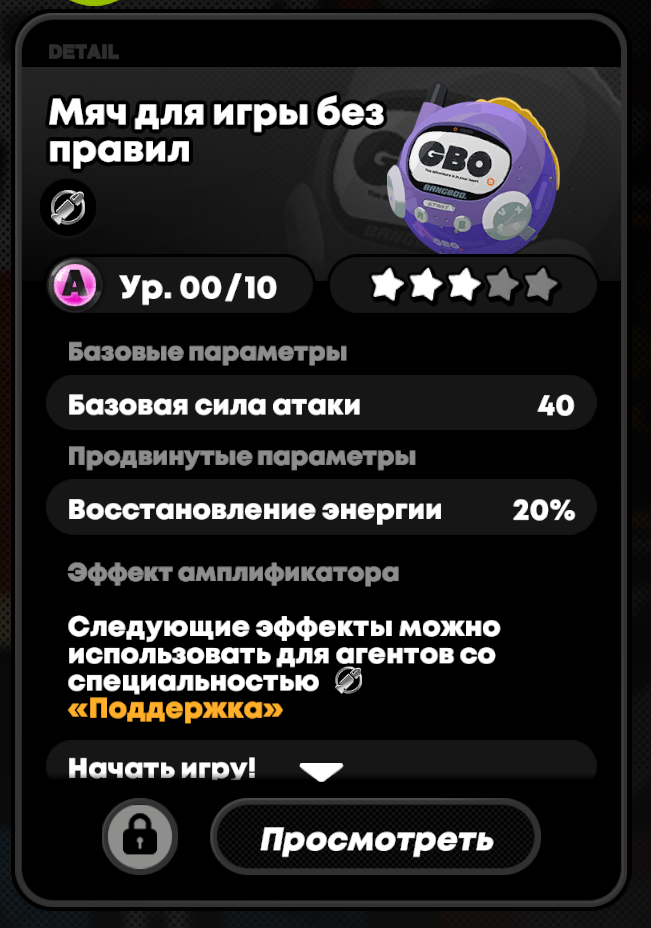Tap the Просмотреть button
Image resolution: width=651 pixels, height=928 pixels.
375,838
